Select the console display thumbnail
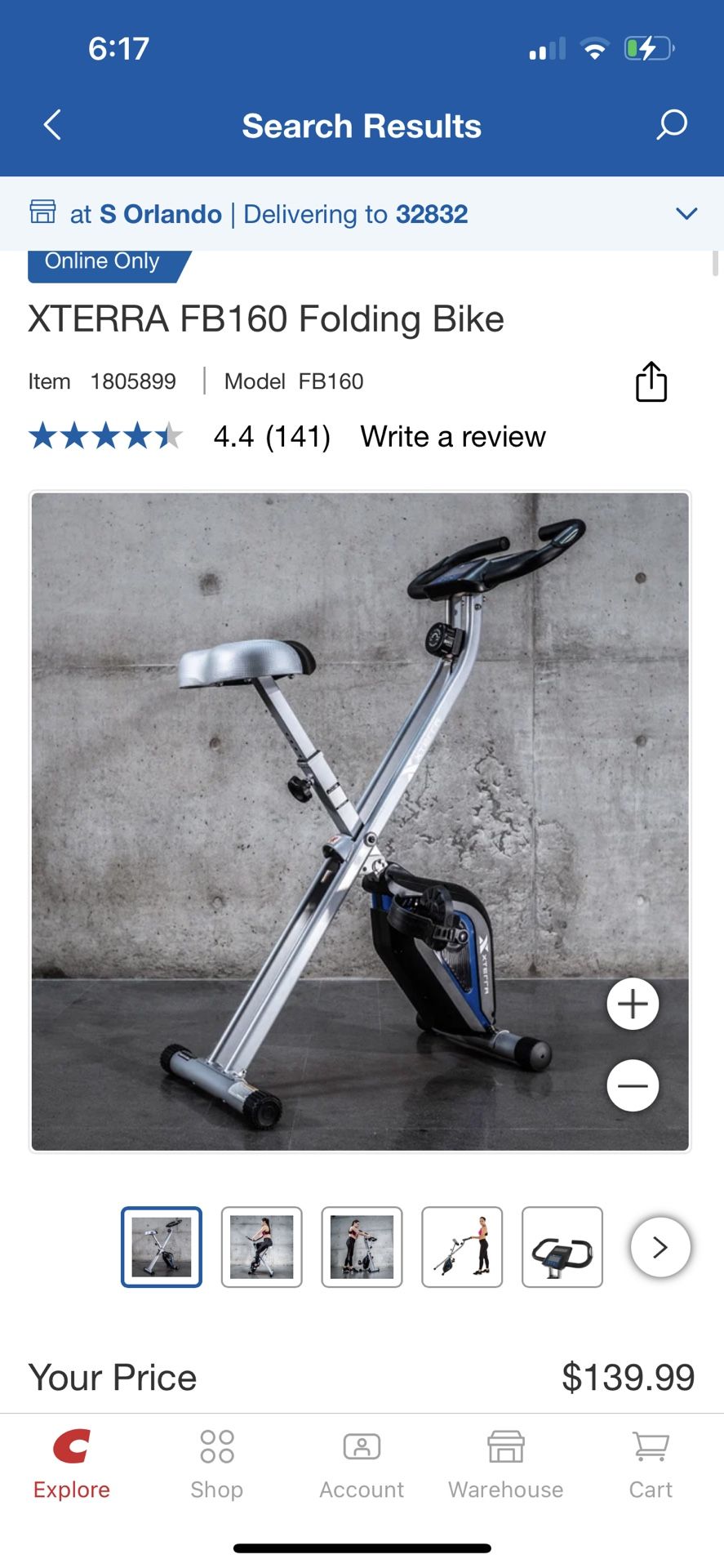The image size is (724, 1568). 562,1247
